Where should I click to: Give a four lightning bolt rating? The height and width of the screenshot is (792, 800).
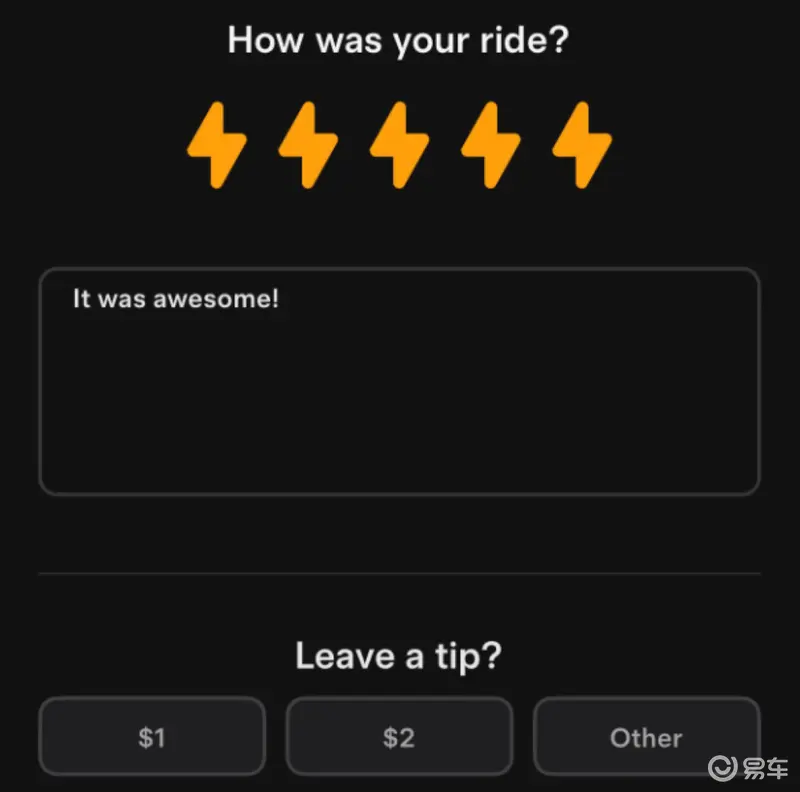pyautogui.click(x=490, y=147)
